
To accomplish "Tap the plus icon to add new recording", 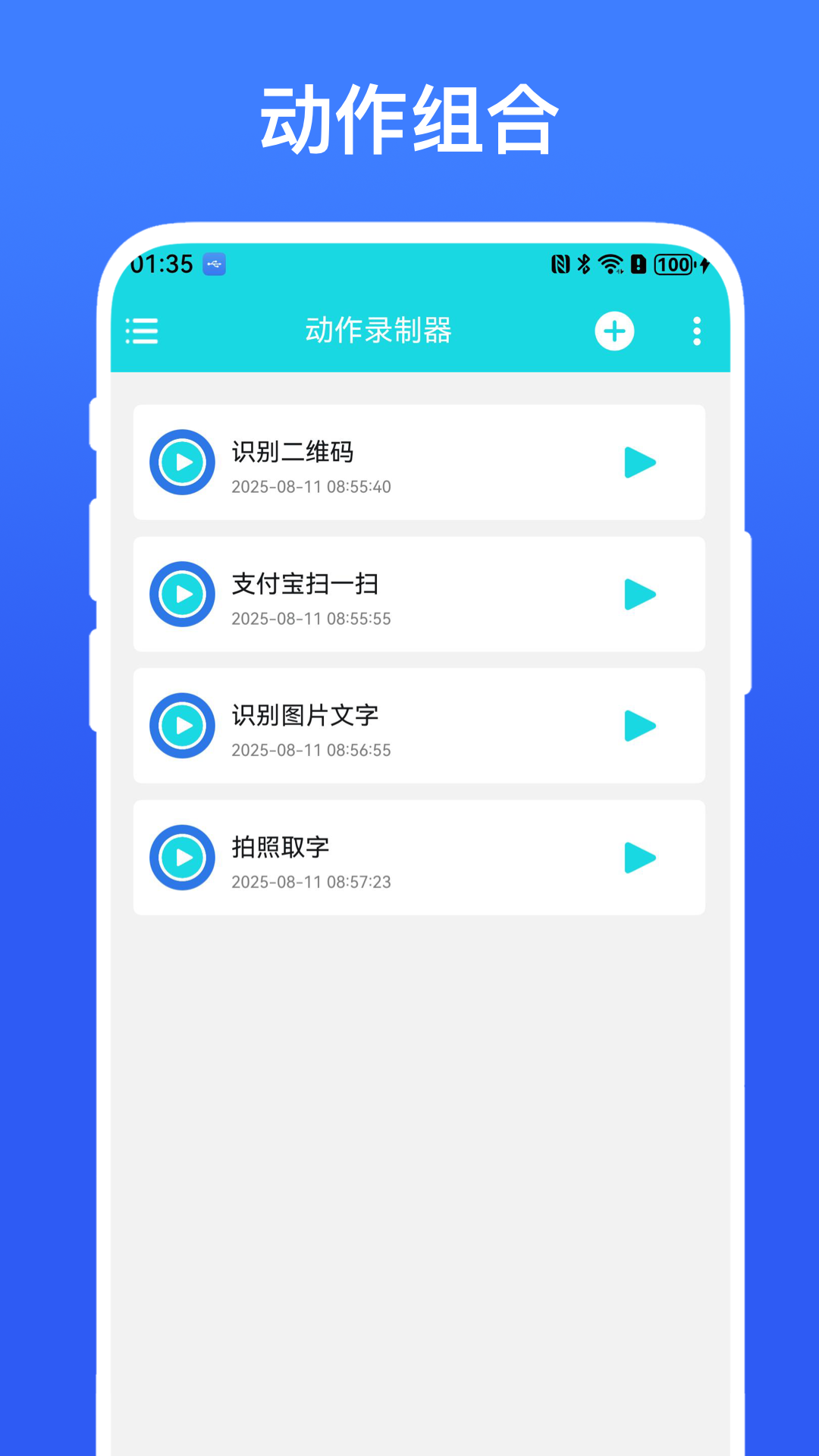I will point(613,331).
